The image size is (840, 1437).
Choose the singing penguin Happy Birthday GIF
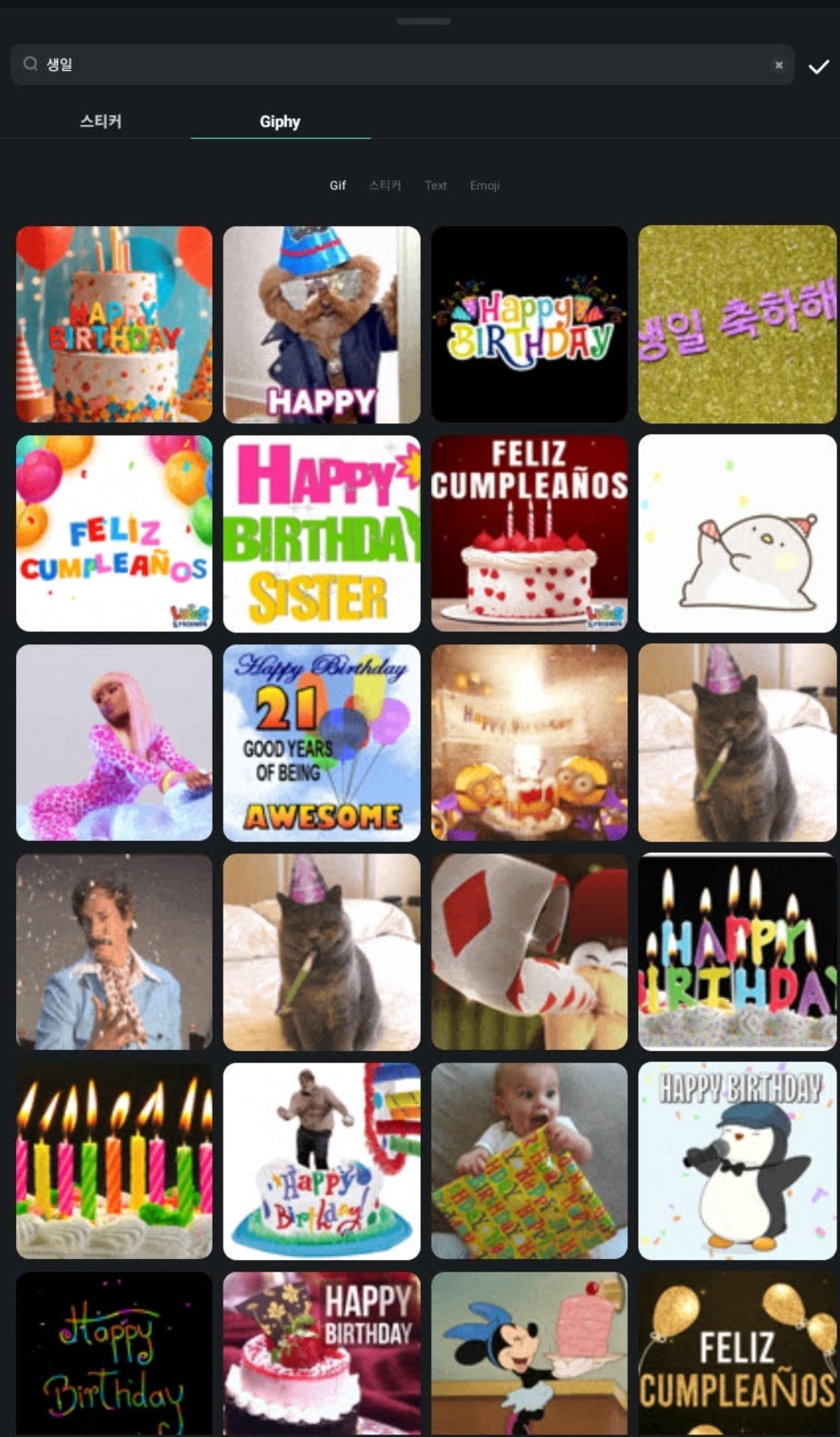pos(737,1161)
